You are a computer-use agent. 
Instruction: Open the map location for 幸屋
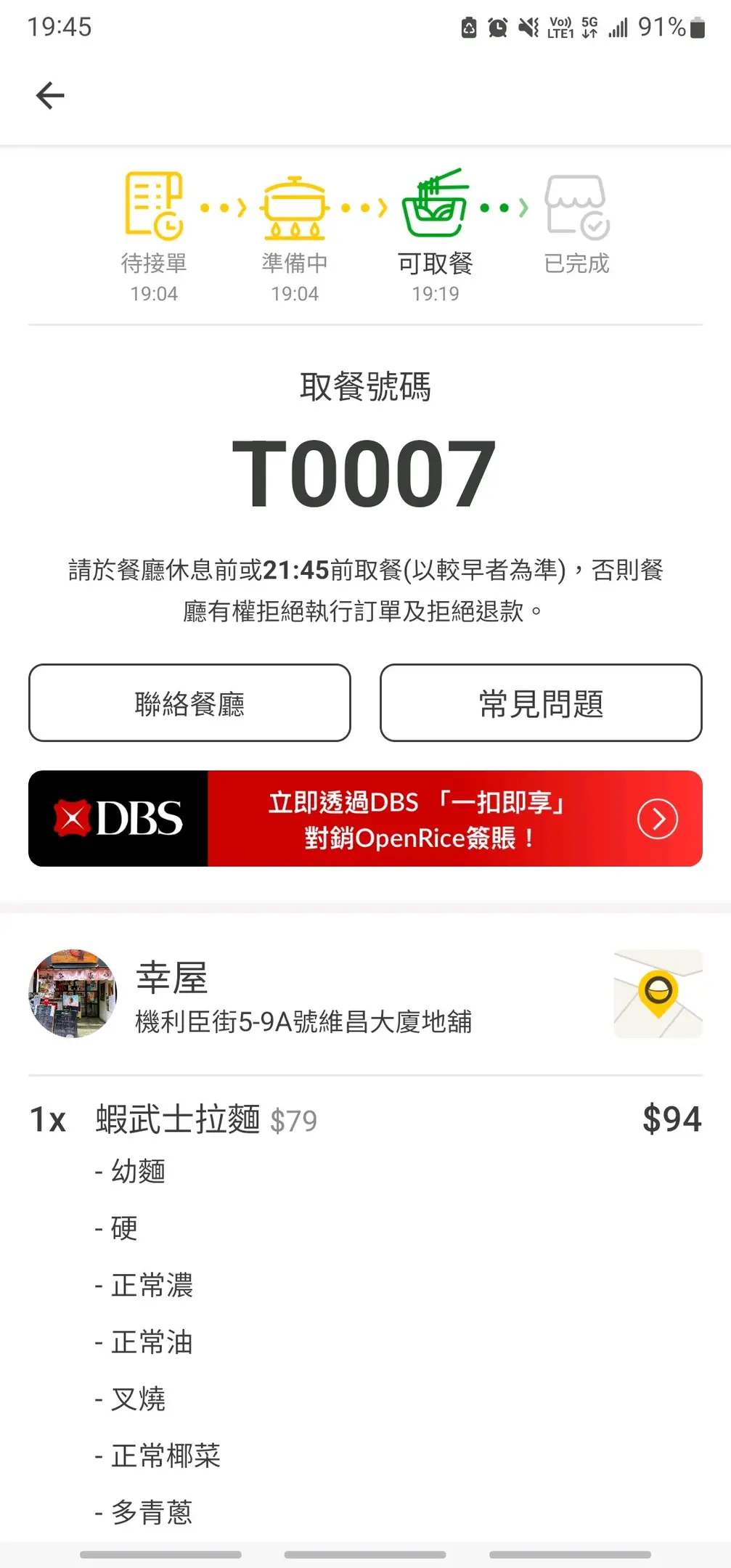tap(658, 993)
